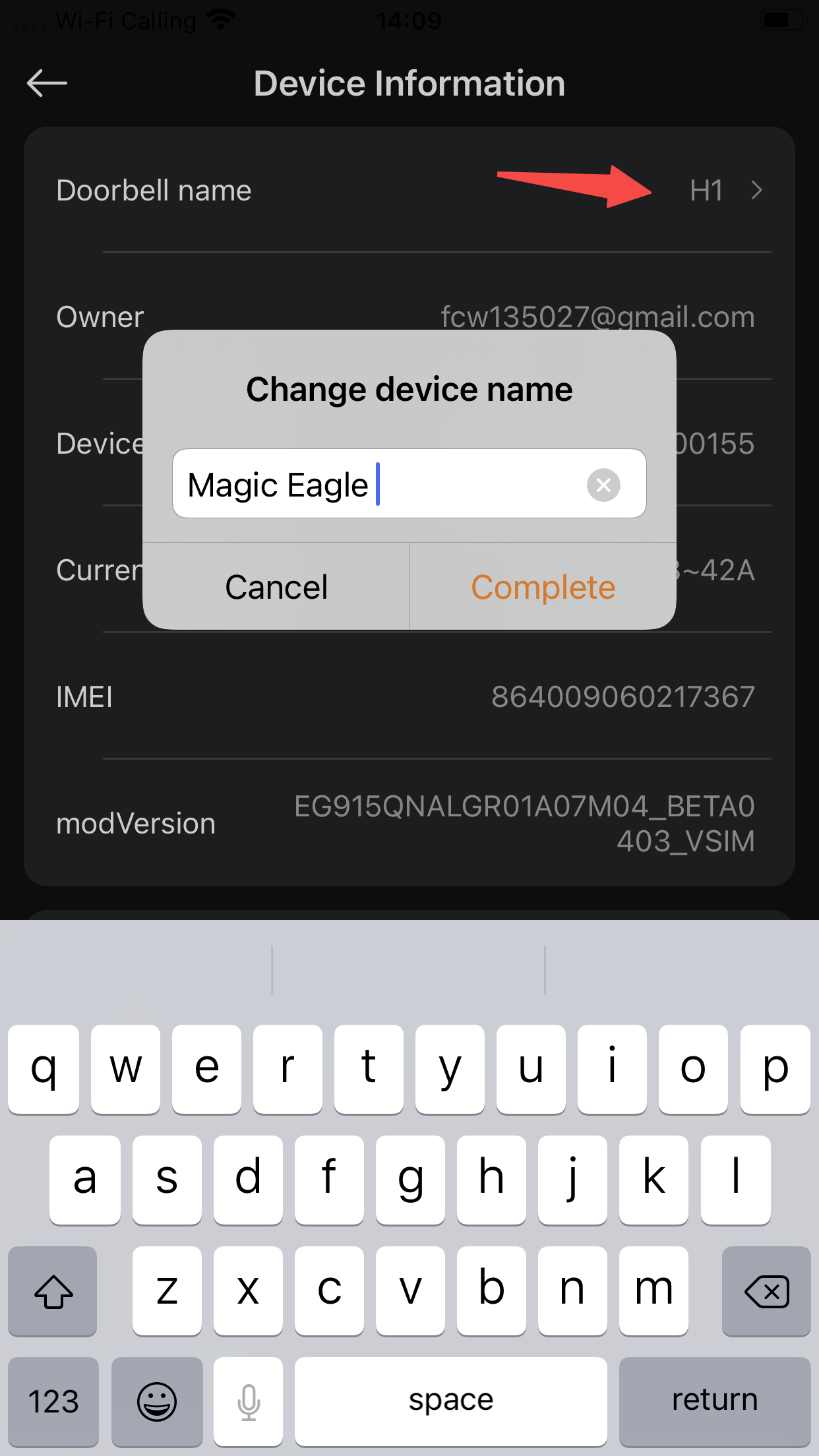The image size is (819, 1456).
Task: Tap the space bar
Action: pos(450,1401)
